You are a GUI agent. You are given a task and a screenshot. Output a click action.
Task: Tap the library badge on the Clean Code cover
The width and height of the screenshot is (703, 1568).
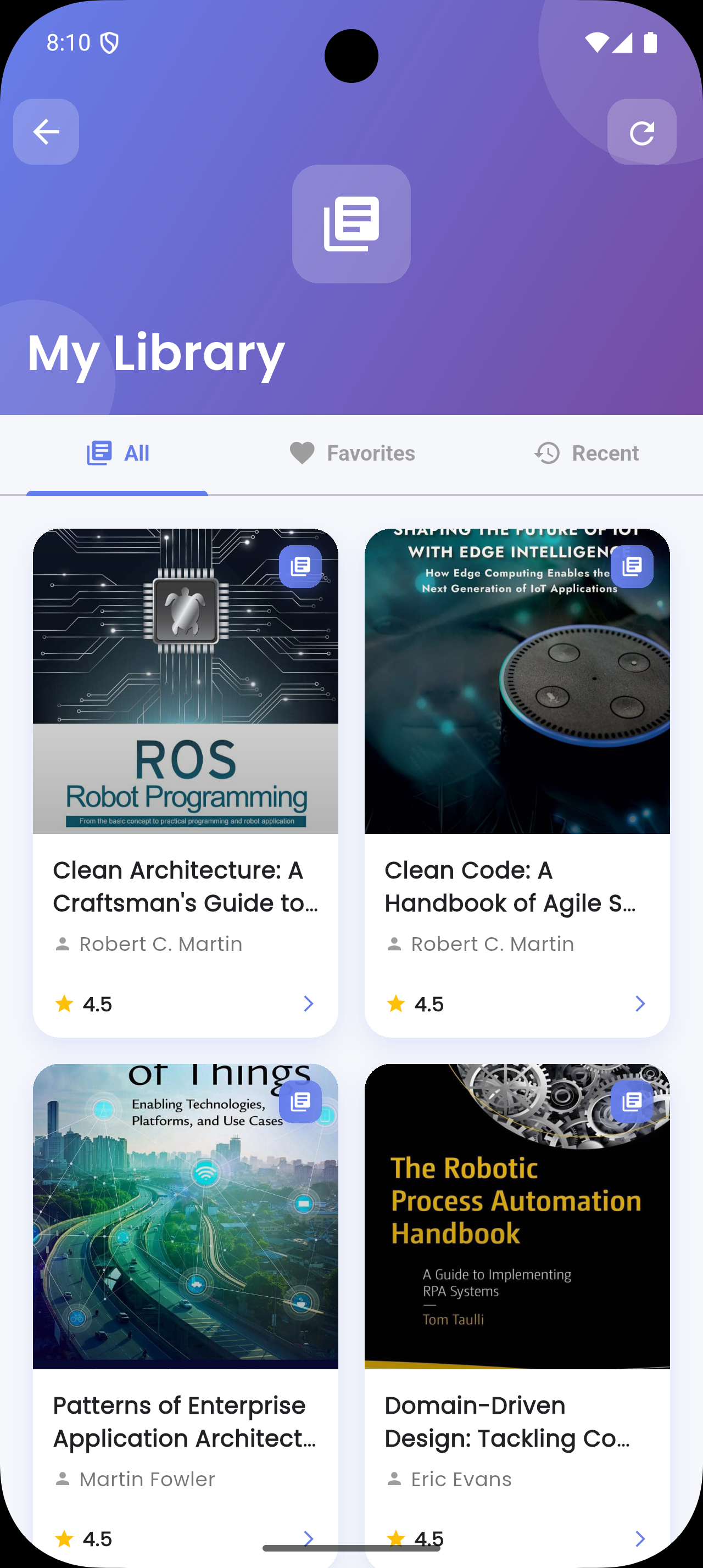coord(633,566)
